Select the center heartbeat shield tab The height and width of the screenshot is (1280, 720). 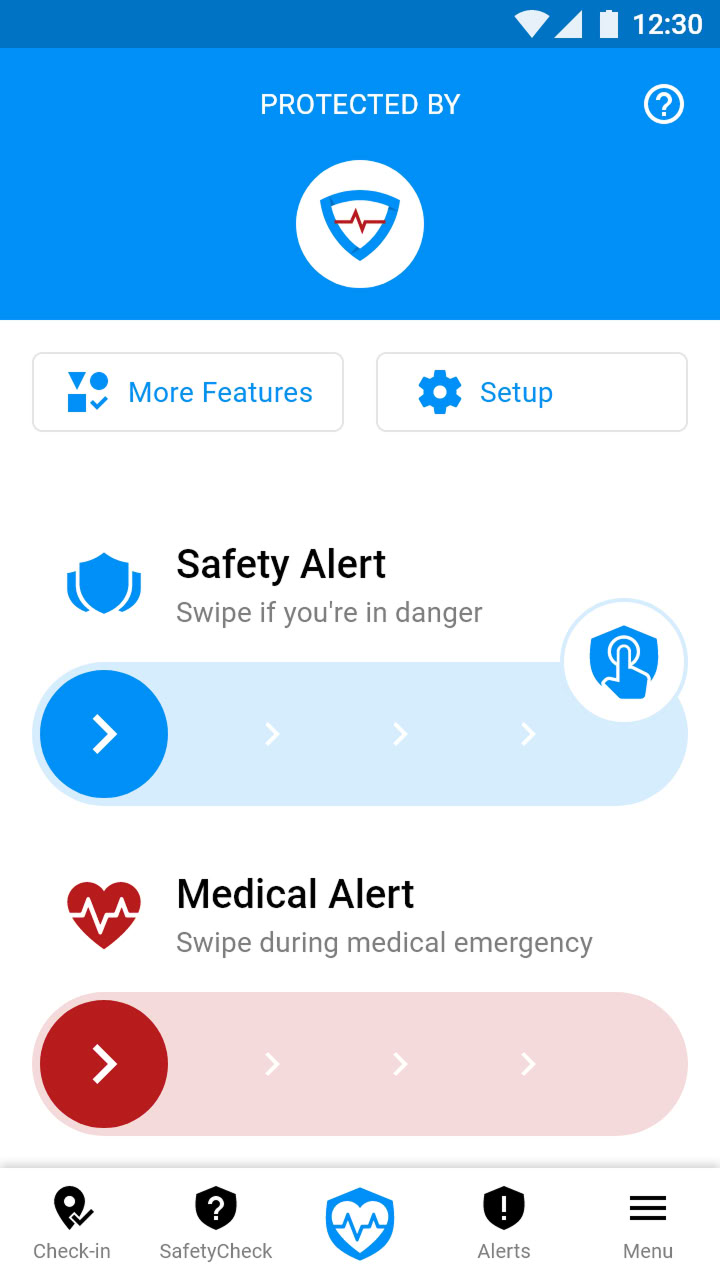[x=360, y=1224]
